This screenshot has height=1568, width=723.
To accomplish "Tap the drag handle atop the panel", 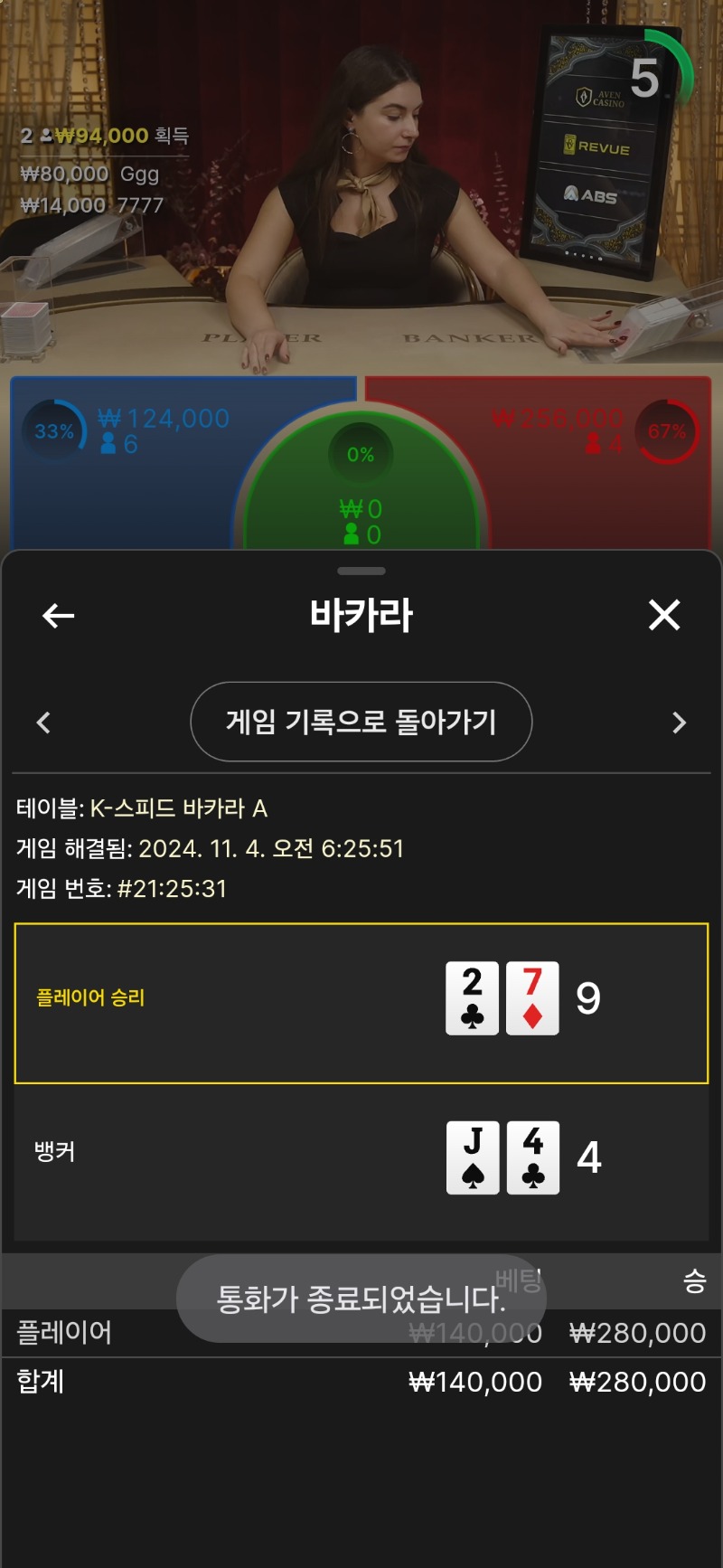I will point(361,571).
